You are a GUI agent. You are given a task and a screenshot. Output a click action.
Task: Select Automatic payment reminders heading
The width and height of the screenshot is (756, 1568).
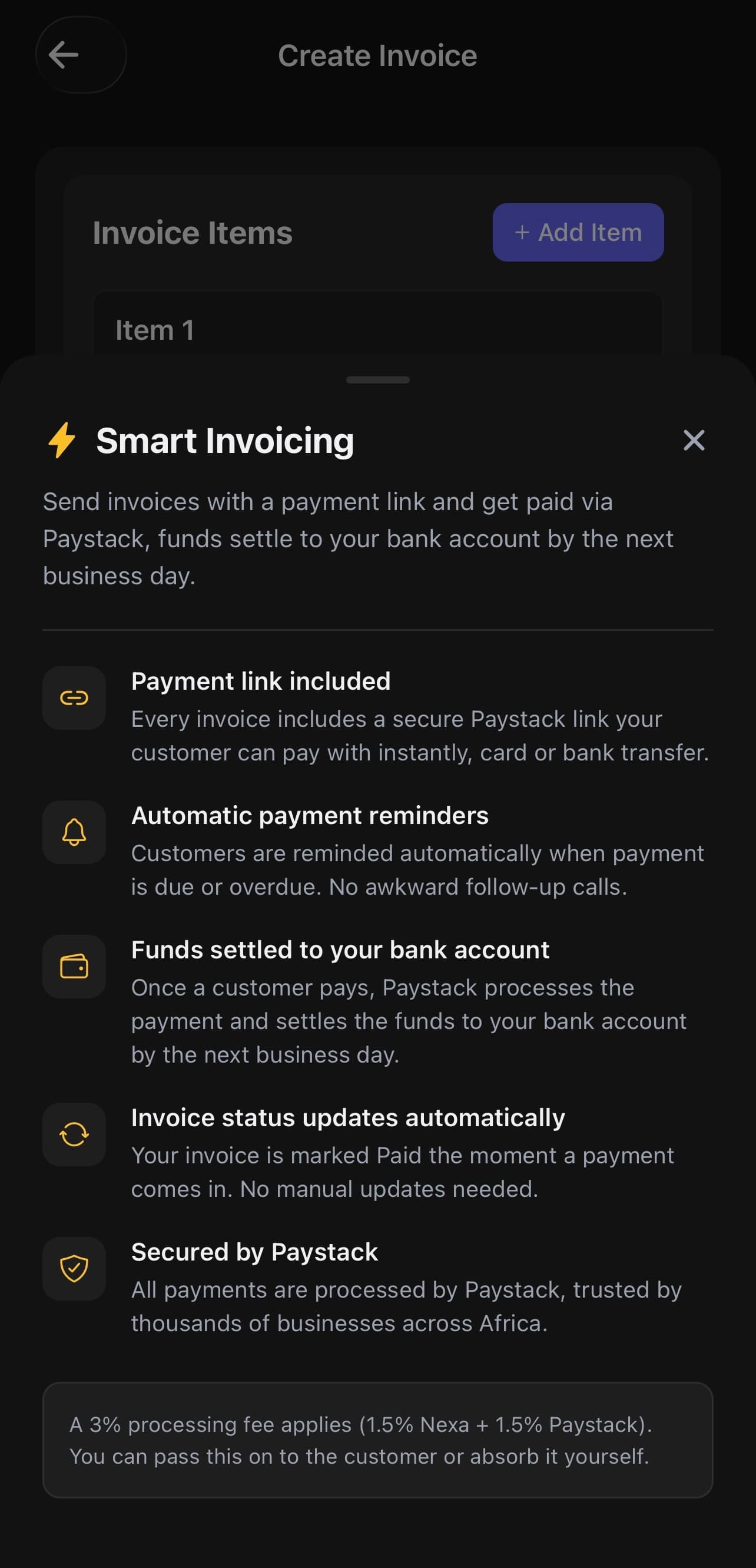(310, 816)
